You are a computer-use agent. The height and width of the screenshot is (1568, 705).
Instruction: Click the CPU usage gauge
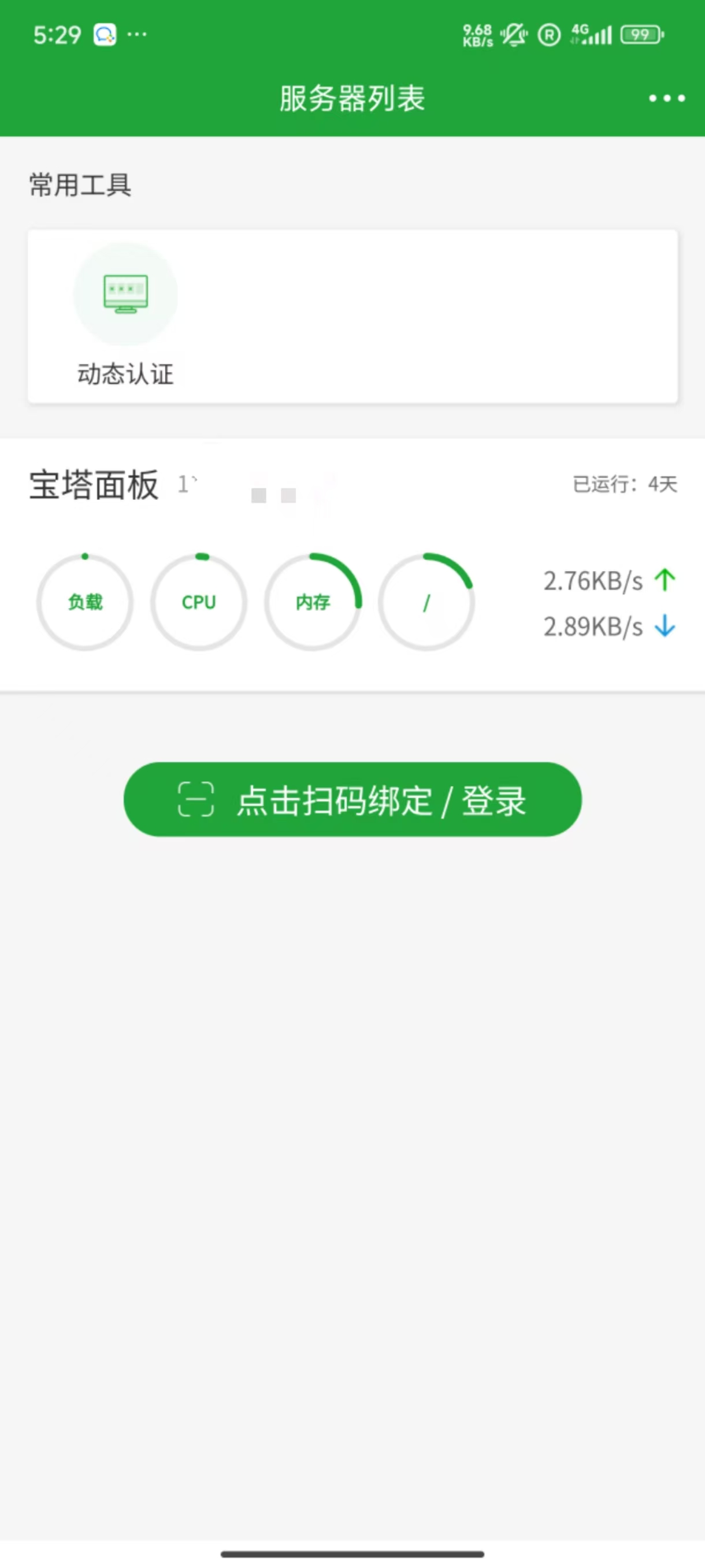(198, 602)
